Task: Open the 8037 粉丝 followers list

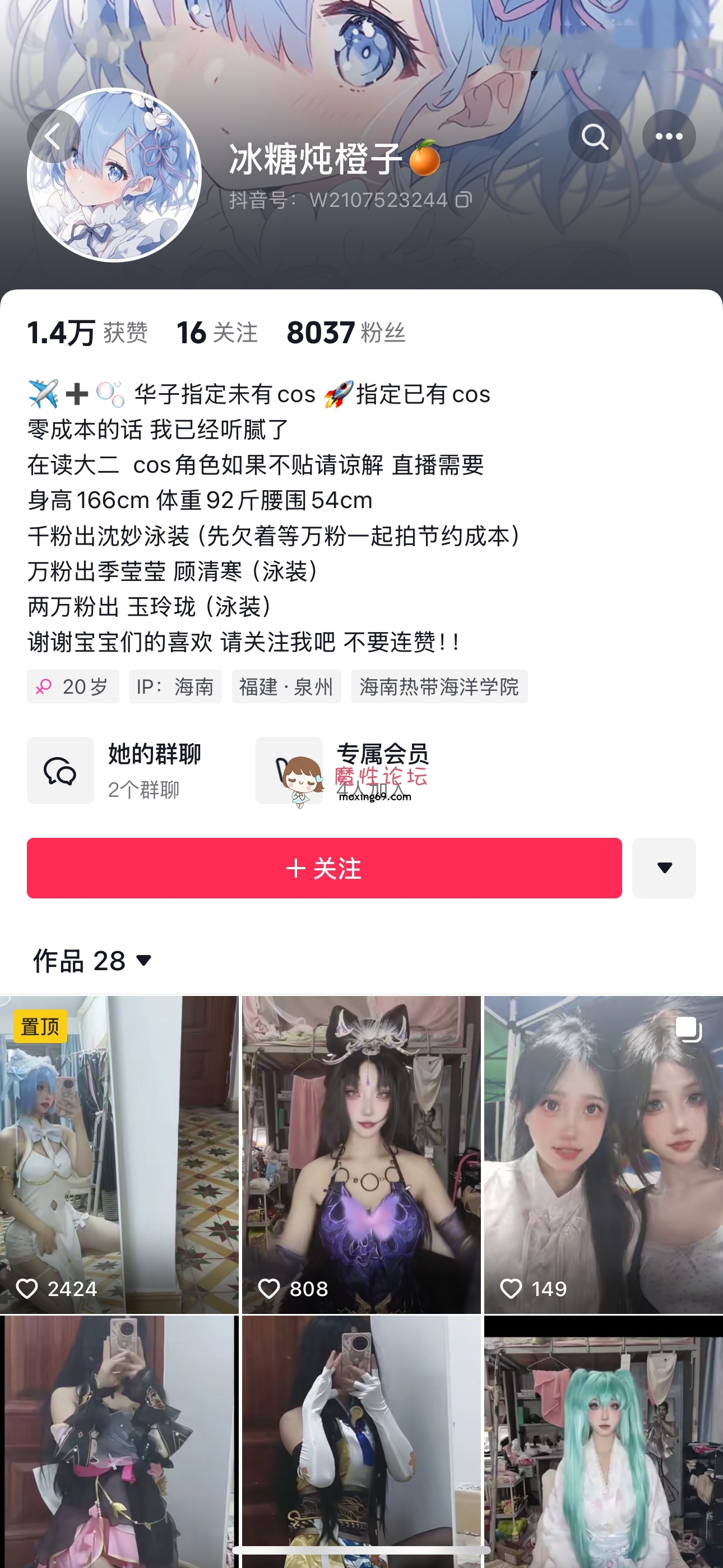Action: 345,333
